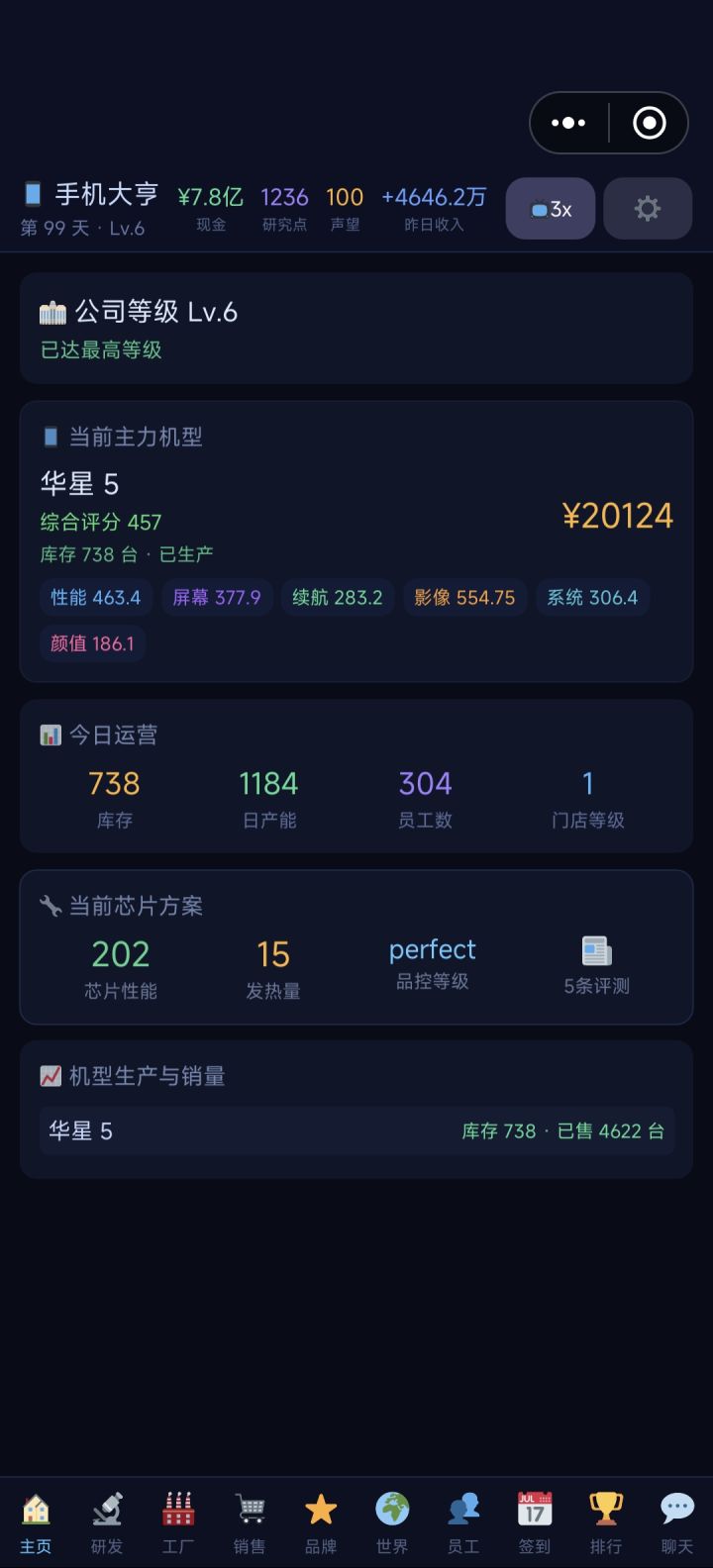Switch to the 研发 tab
713x1568 pixels.
(x=107, y=1523)
